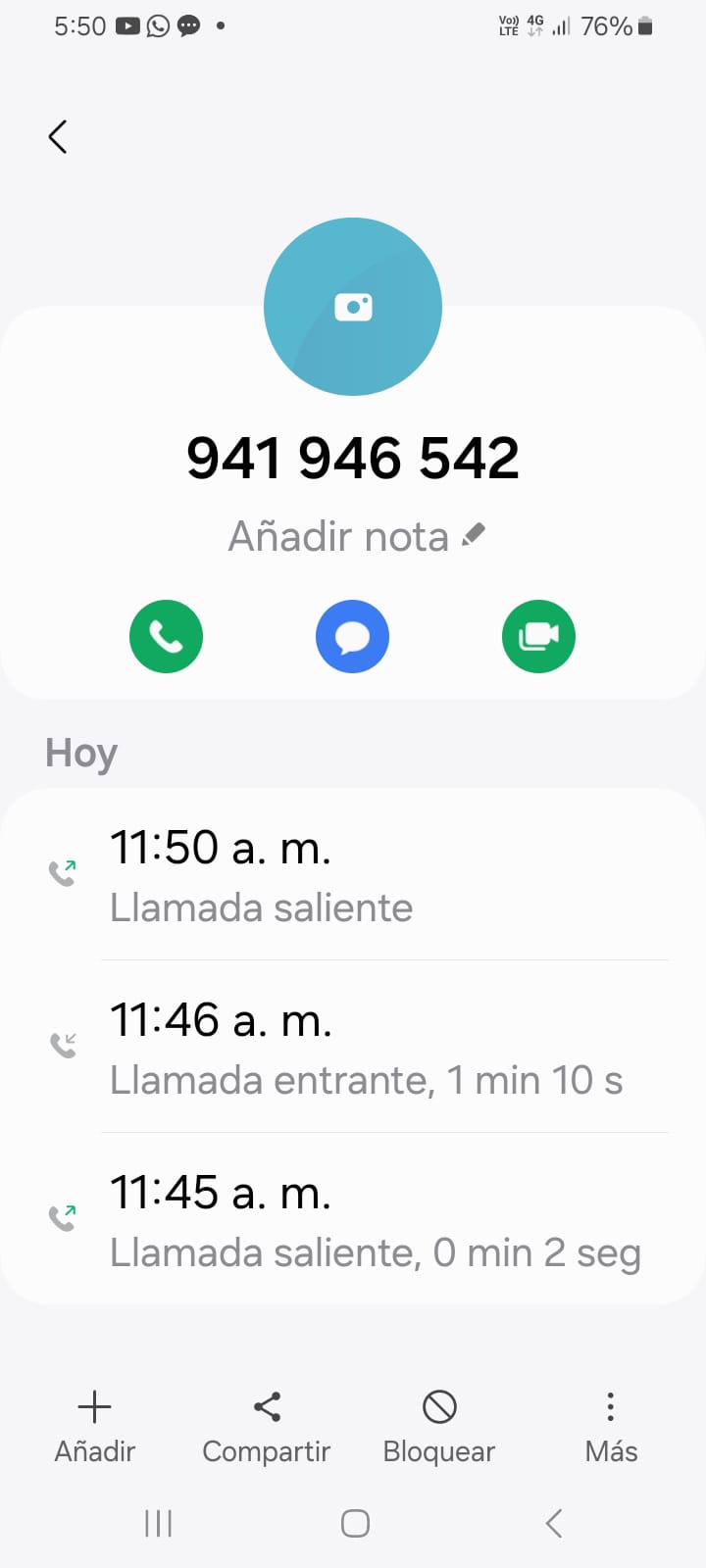Tap Añadir nota to add a note
The width and height of the screenshot is (706, 1568).
coord(355,536)
